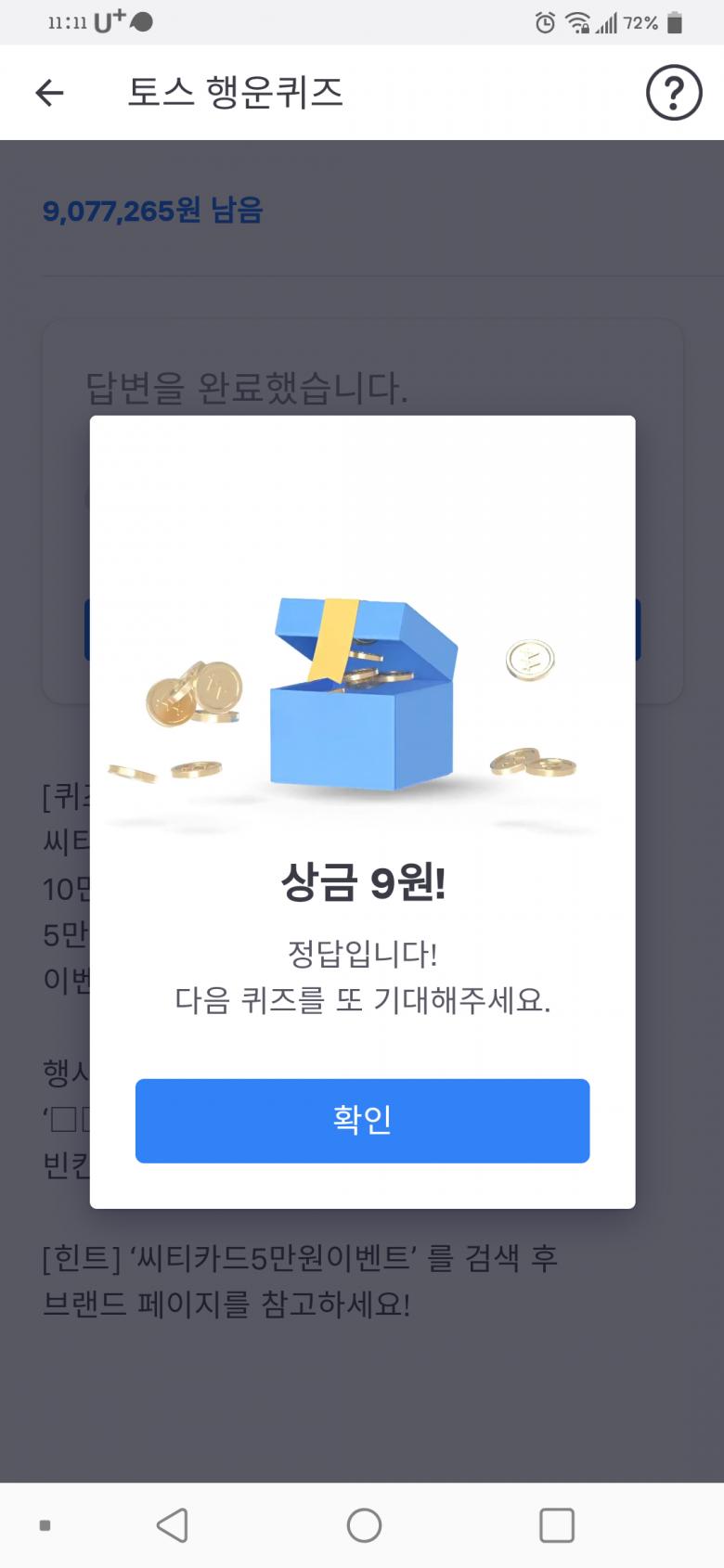Go to the home screen via system home button

364,1524
